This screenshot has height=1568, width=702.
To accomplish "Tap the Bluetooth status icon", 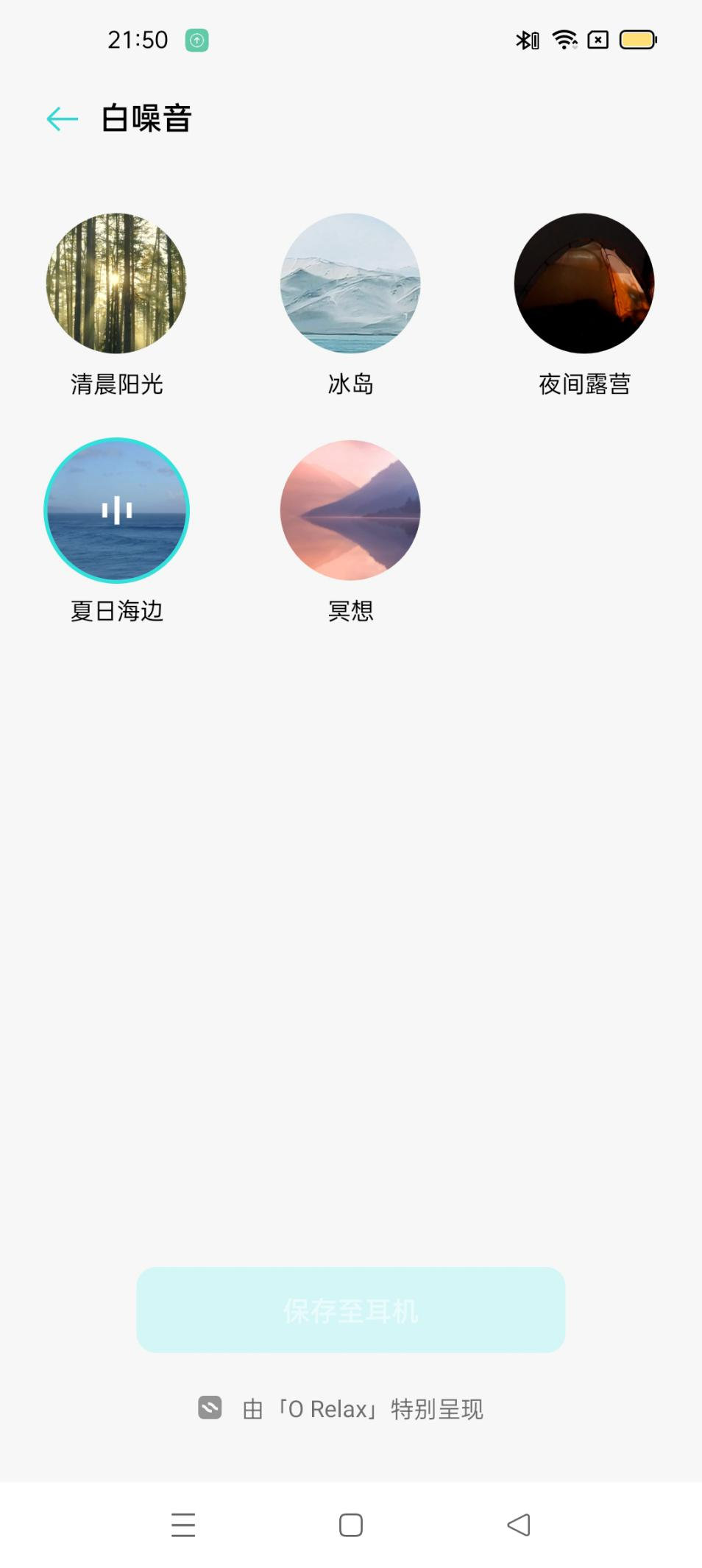I will 527,40.
